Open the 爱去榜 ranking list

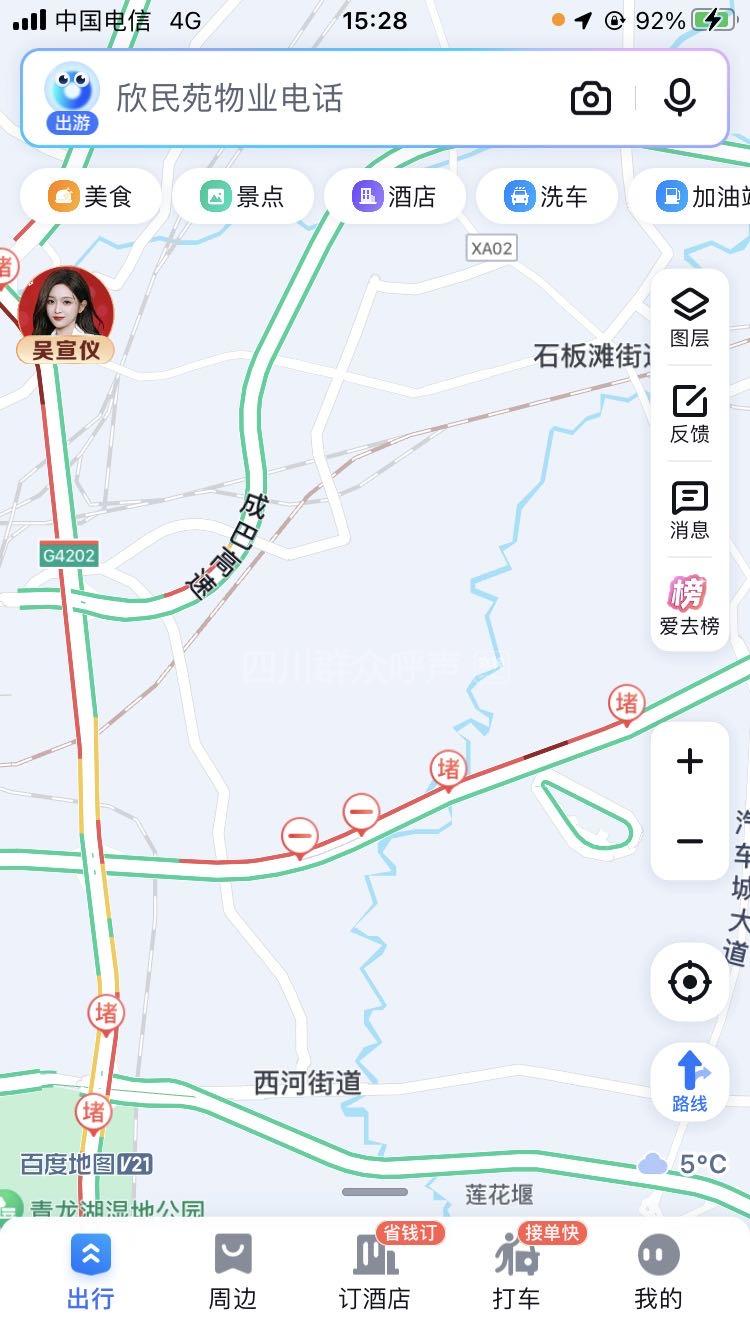coord(690,606)
